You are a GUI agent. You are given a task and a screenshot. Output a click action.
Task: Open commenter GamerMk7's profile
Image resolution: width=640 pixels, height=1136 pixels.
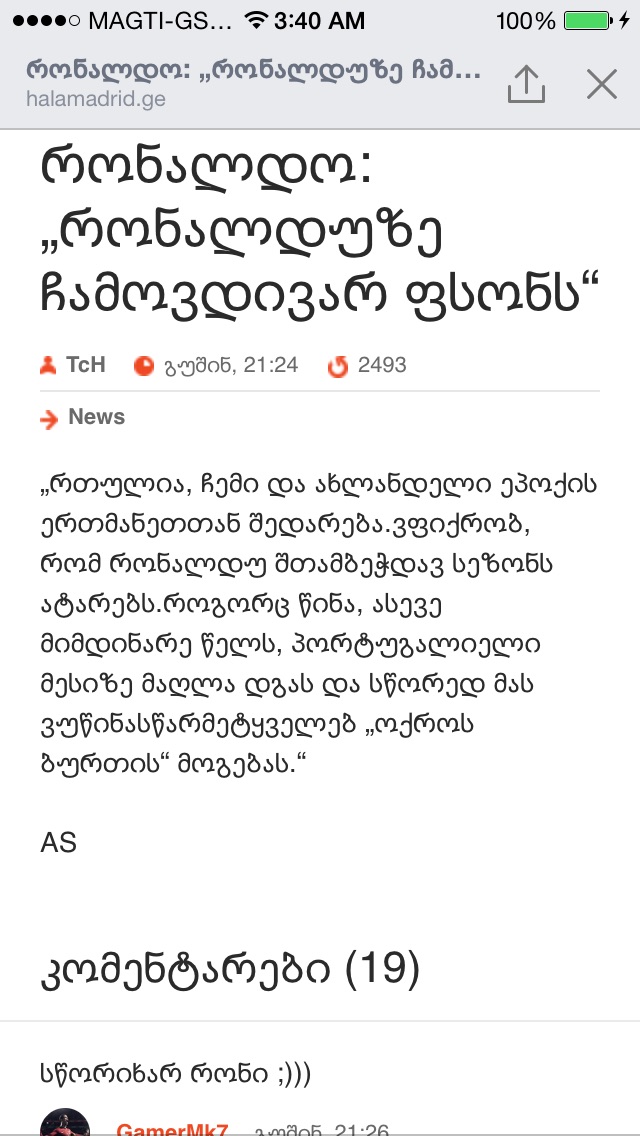pos(172,1130)
